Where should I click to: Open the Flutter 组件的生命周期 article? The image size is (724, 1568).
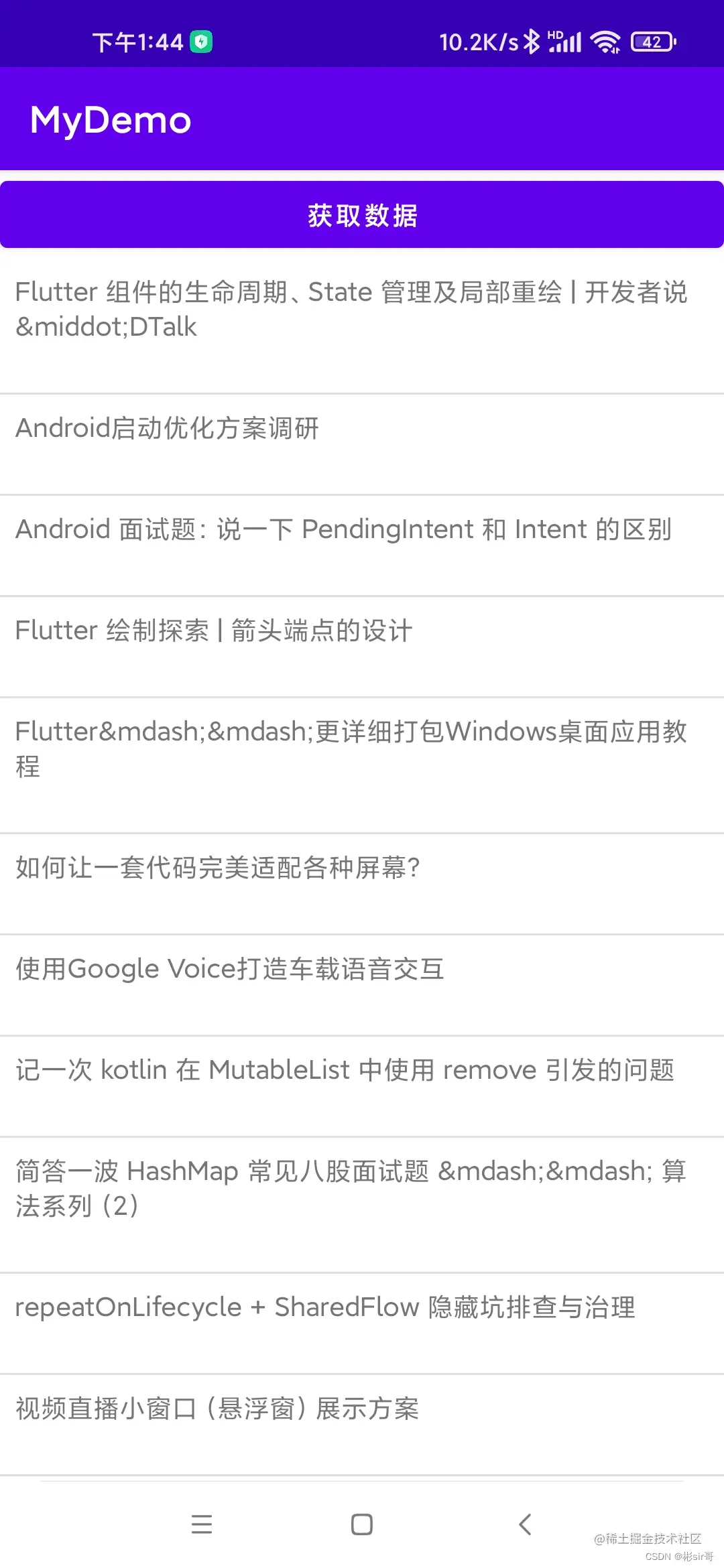(x=351, y=310)
